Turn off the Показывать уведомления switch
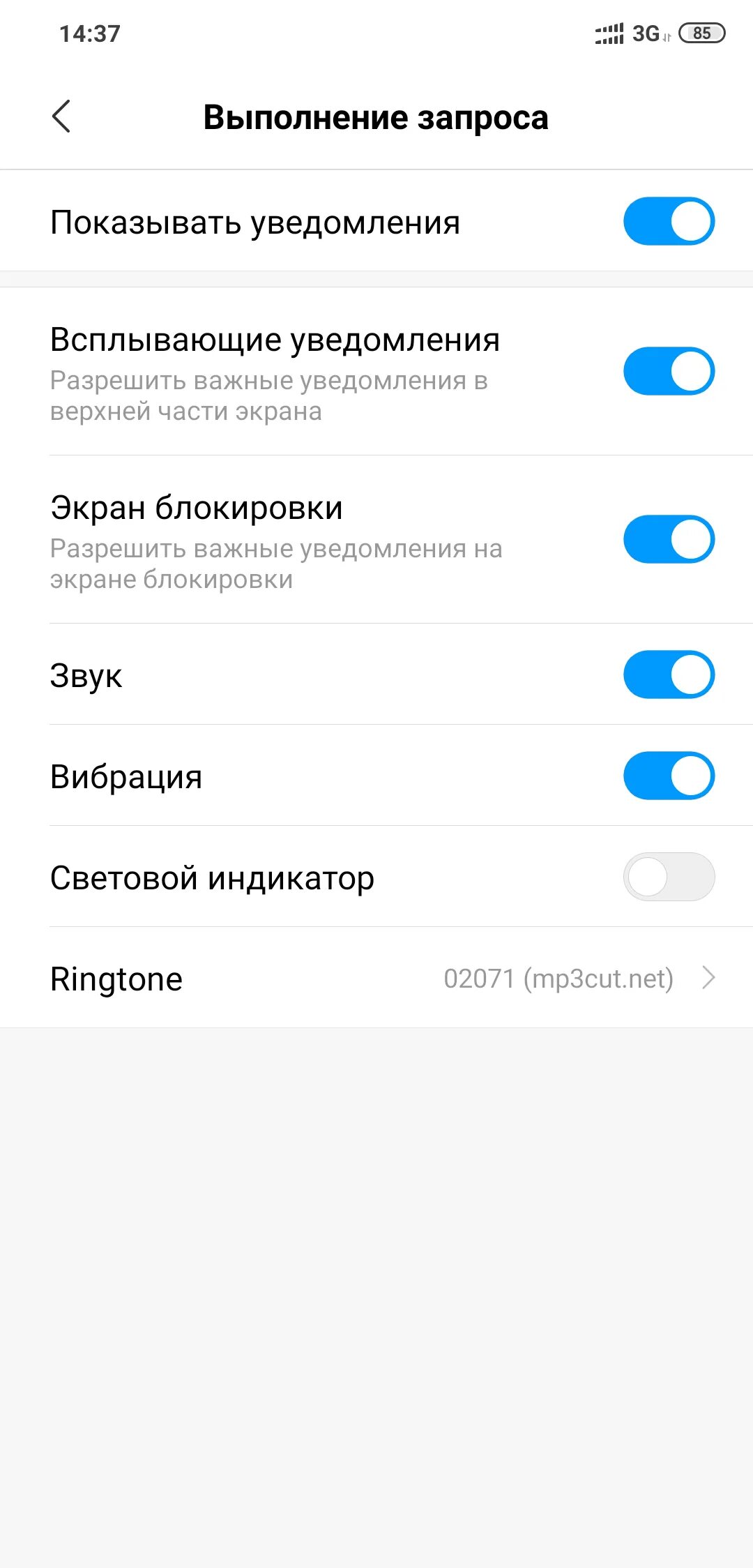753x1568 pixels. pyautogui.click(x=669, y=222)
